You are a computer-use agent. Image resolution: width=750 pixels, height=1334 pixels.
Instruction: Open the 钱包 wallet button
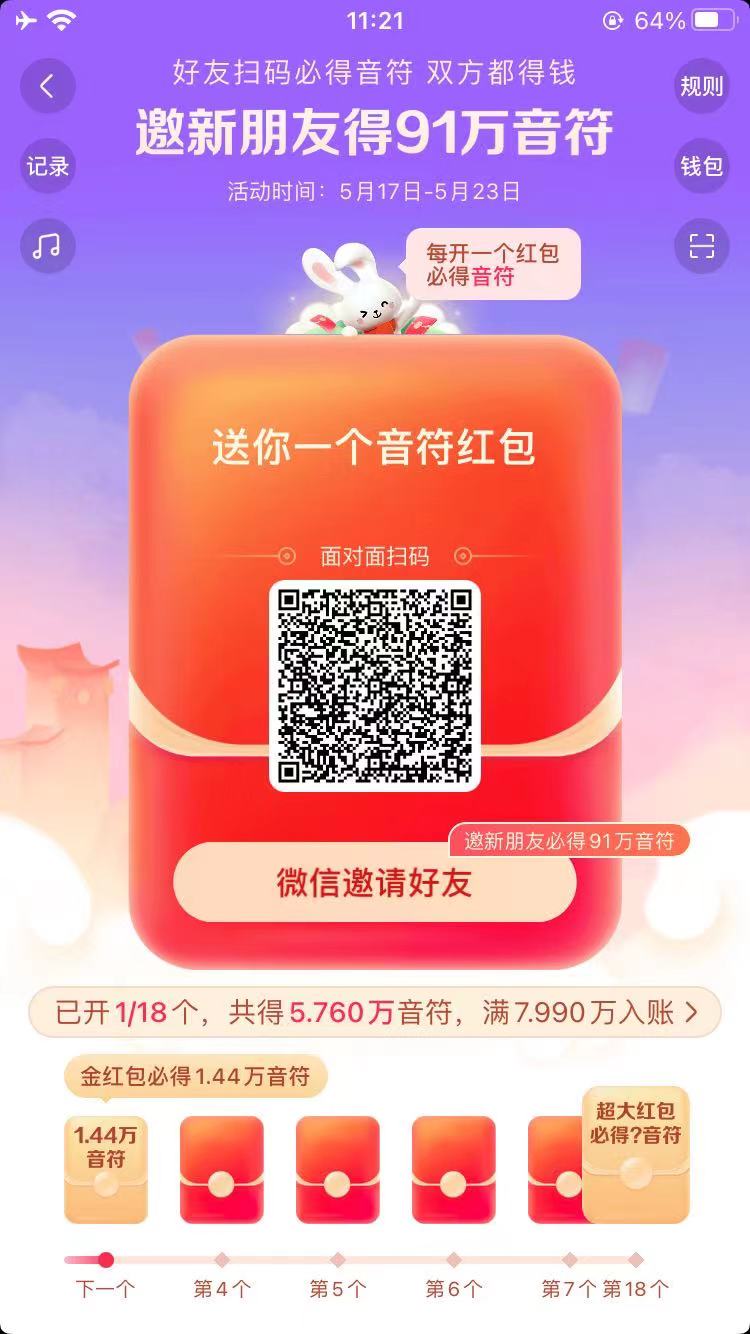pos(701,166)
